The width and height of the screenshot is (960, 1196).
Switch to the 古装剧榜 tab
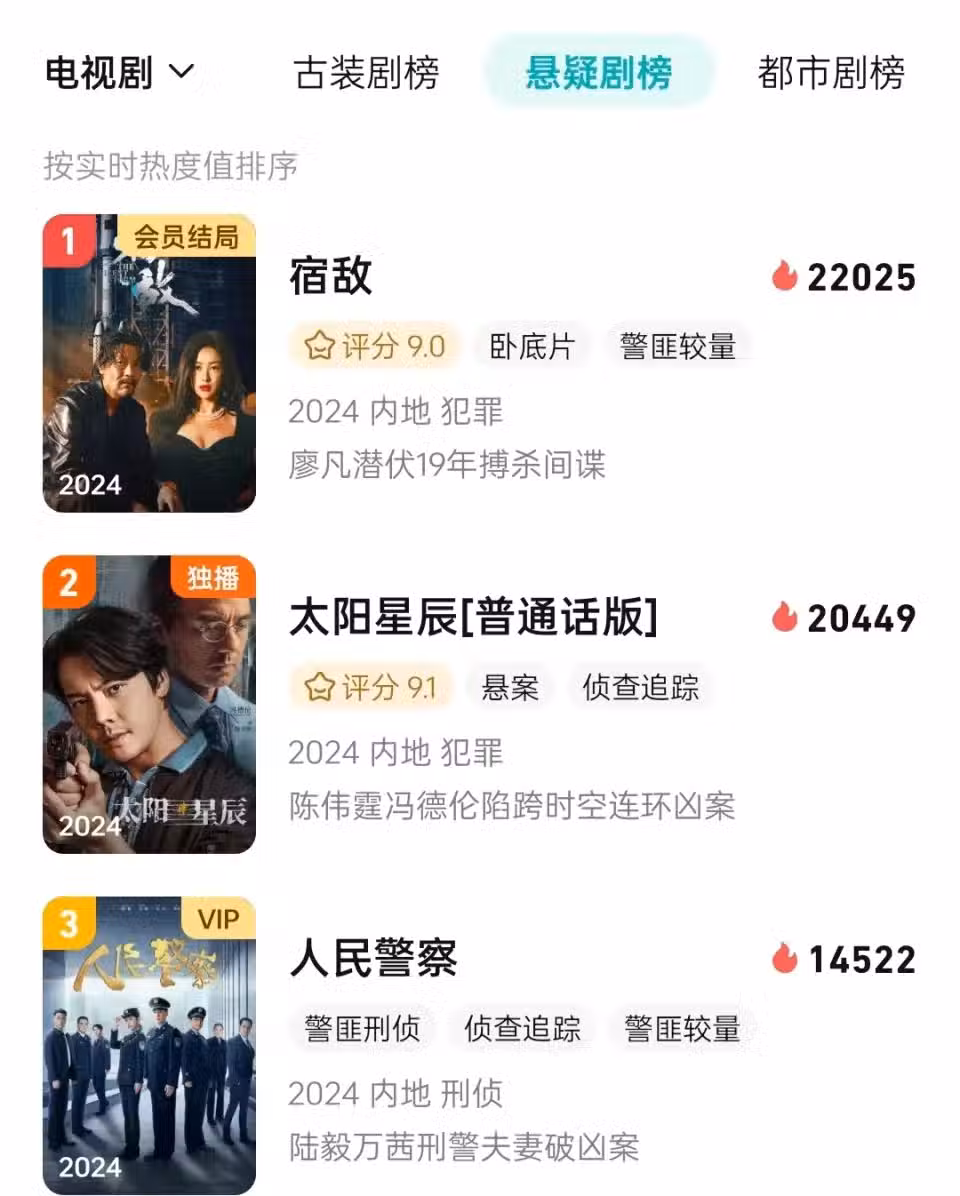tap(366, 73)
